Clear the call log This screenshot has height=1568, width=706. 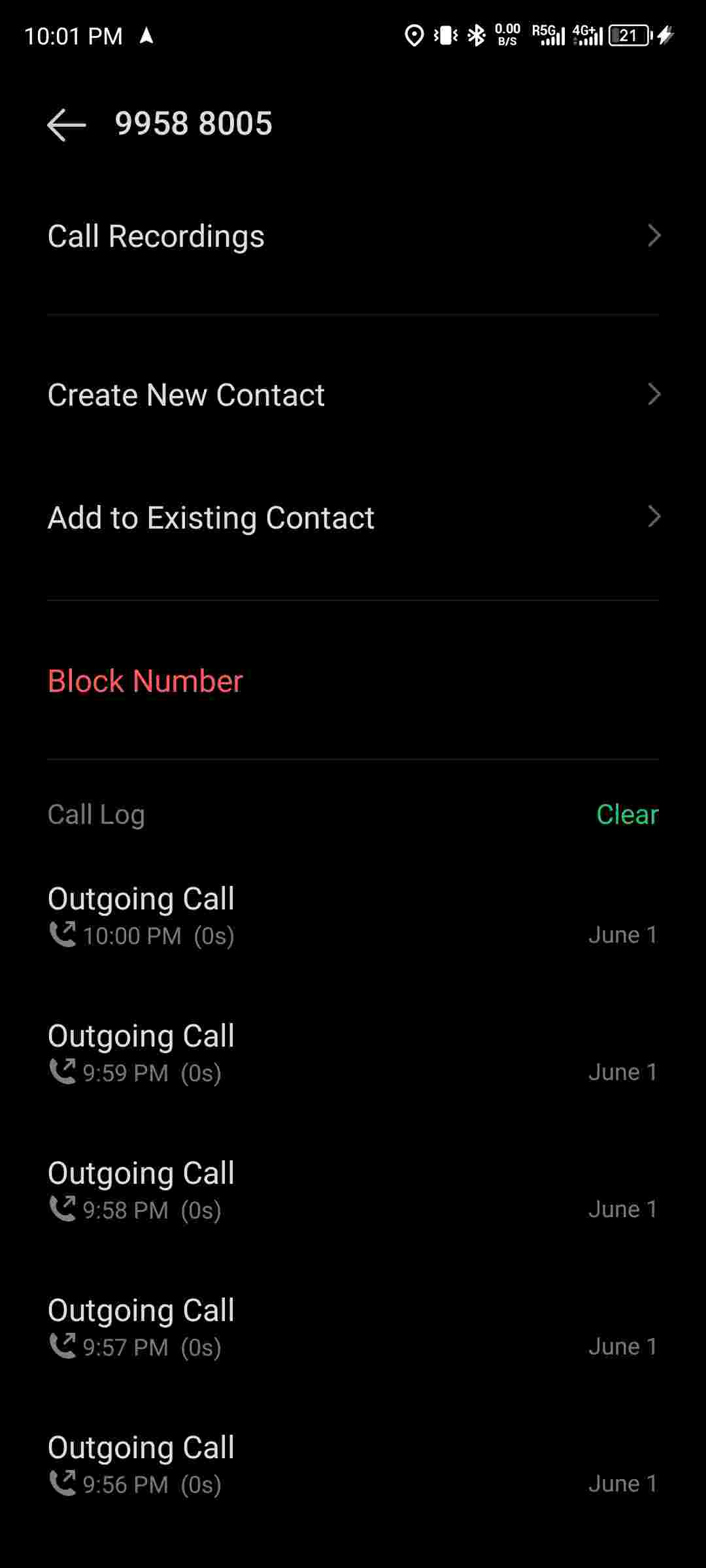click(627, 815)
